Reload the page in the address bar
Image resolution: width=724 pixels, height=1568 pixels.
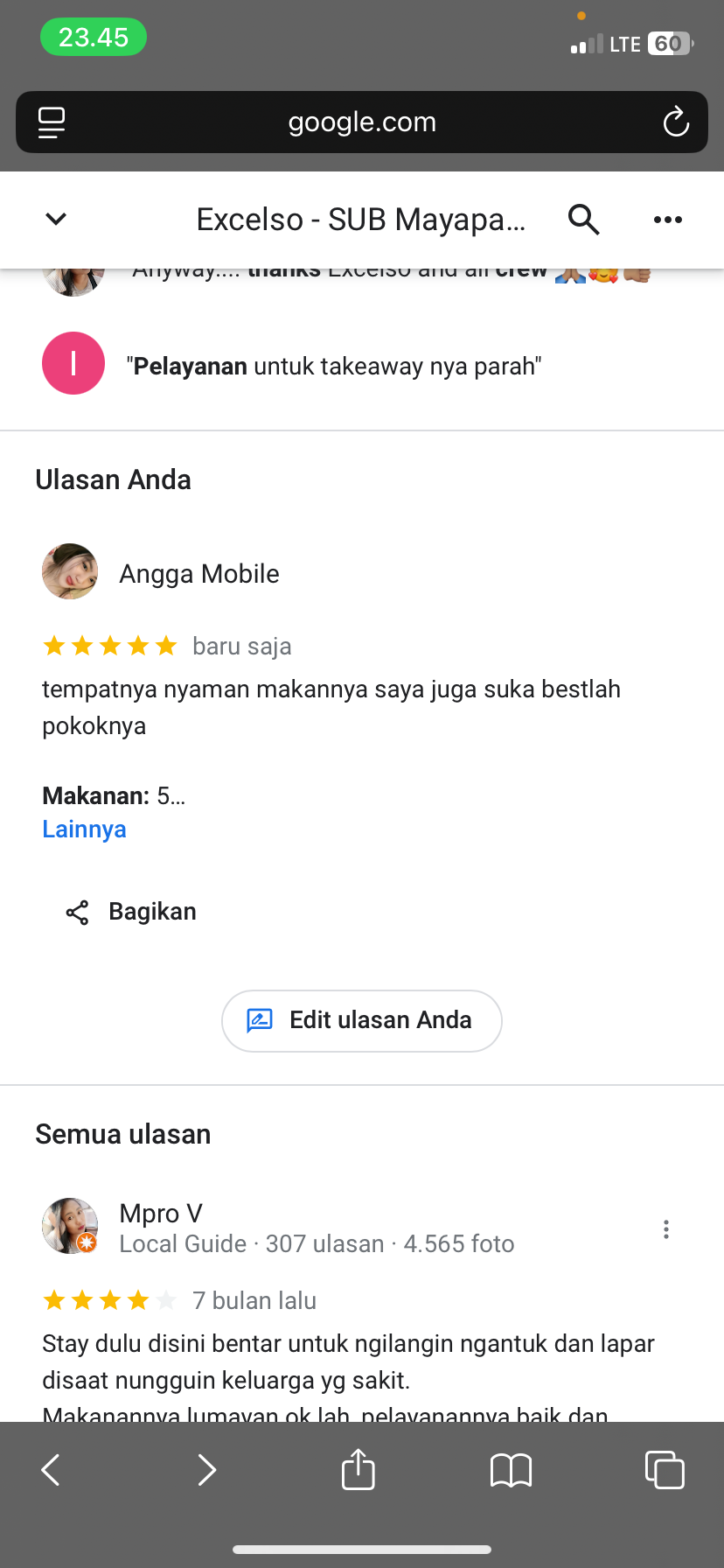(676, 122)
